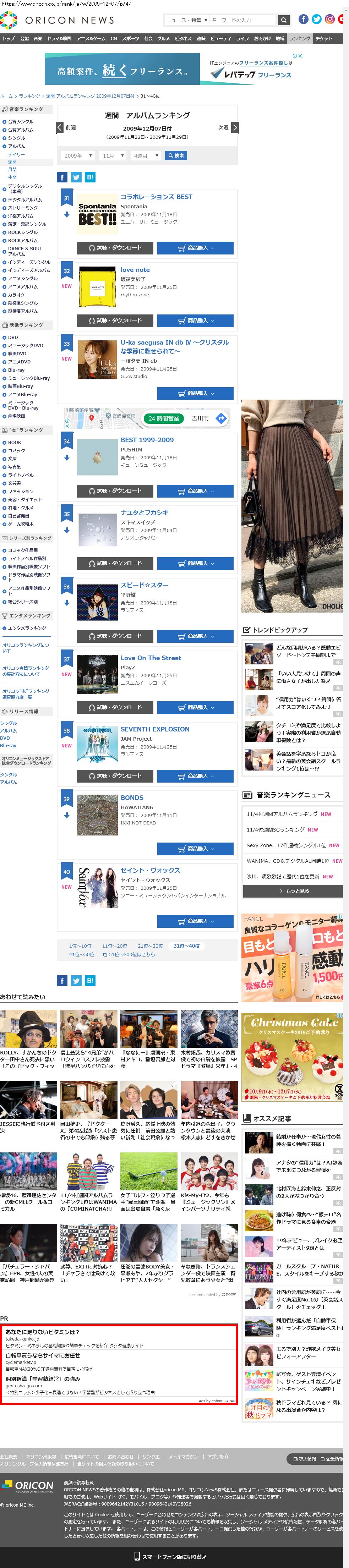
Task: Tap the magnifier search button in header
Action: coord(283,20)
